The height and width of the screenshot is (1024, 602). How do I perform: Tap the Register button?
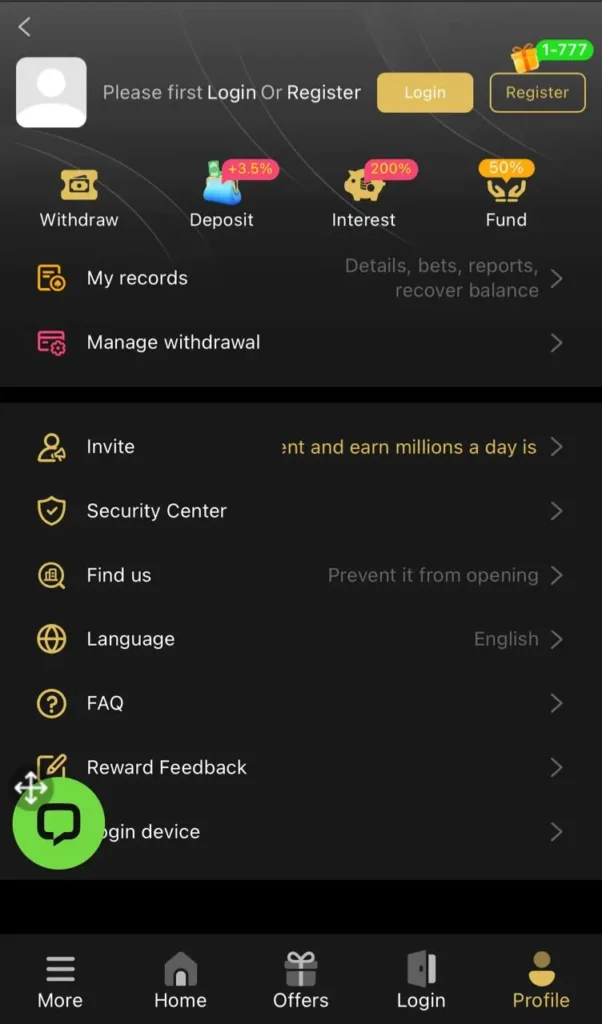(x=537, y=92)
